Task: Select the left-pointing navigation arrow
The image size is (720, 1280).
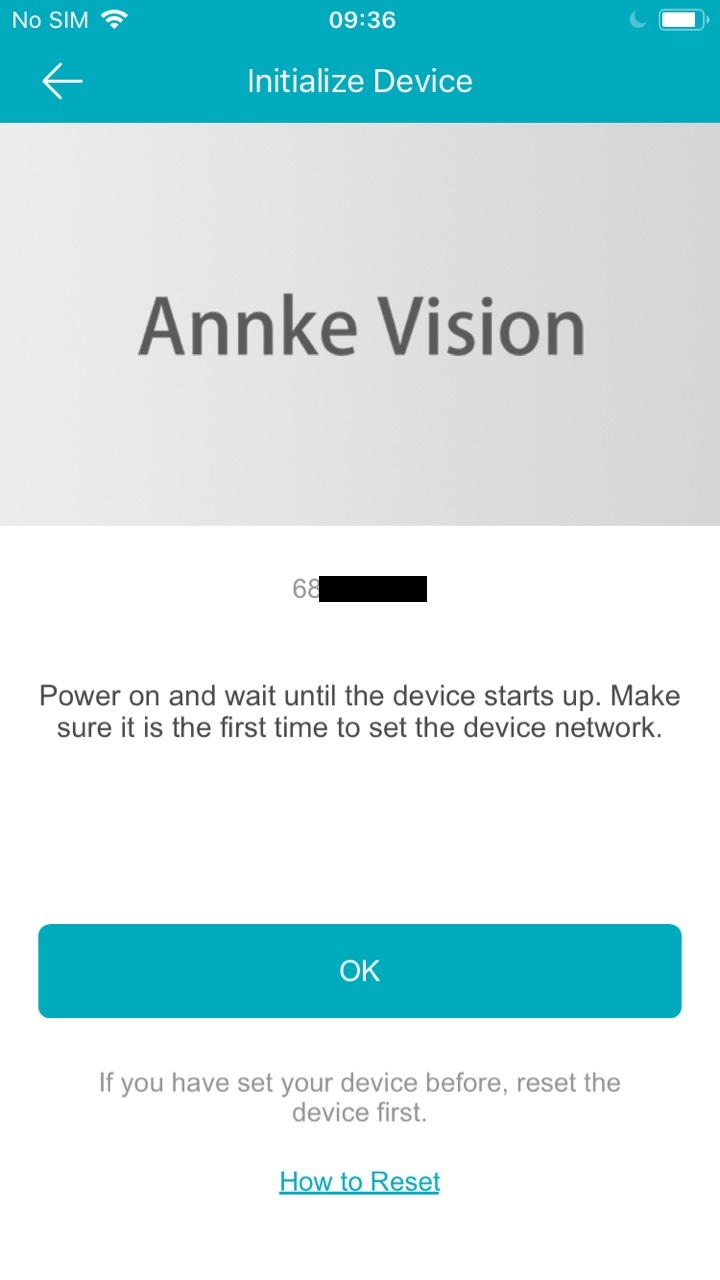Action: 60,81
